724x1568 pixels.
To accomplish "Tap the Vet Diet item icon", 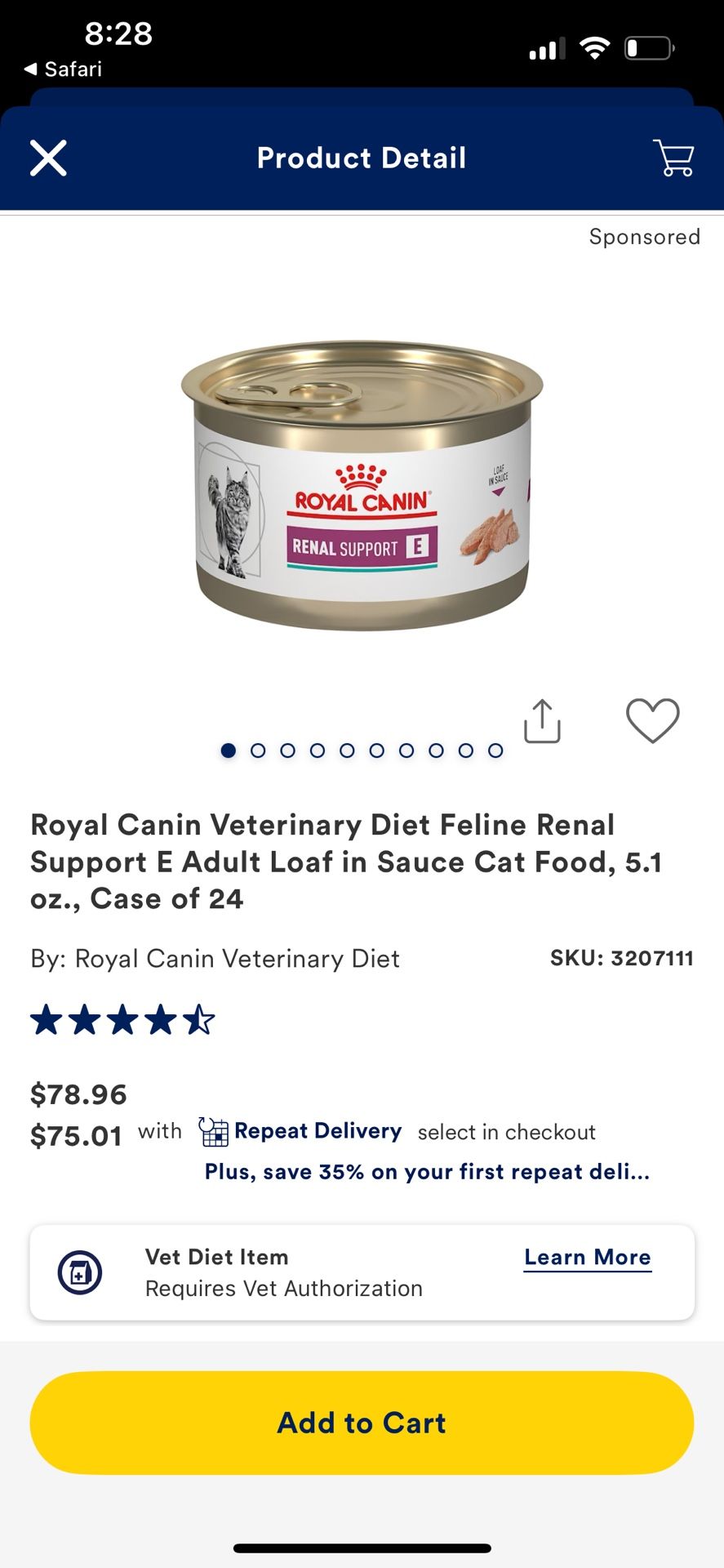I will (x=79, y=1272).
